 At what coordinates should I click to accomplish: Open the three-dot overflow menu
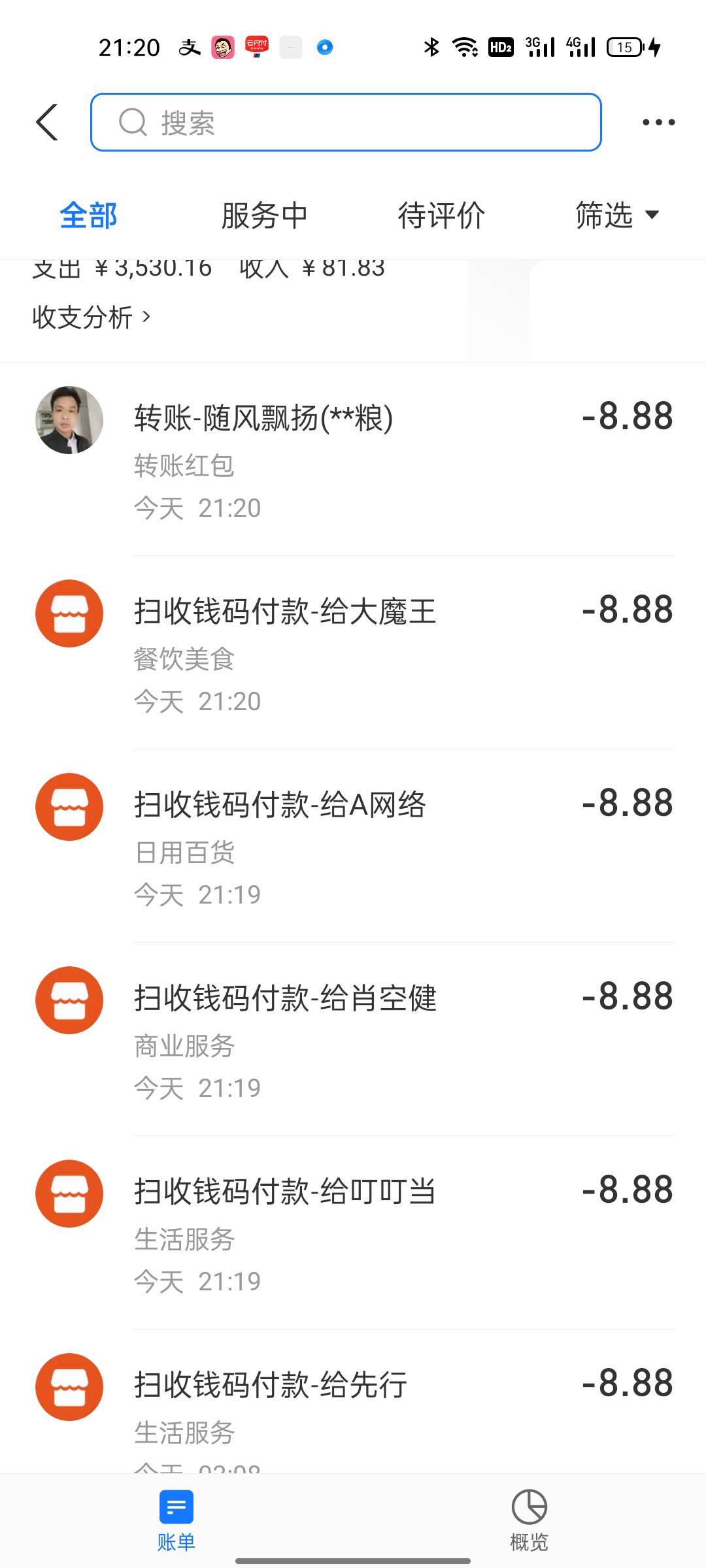[658, 122]
